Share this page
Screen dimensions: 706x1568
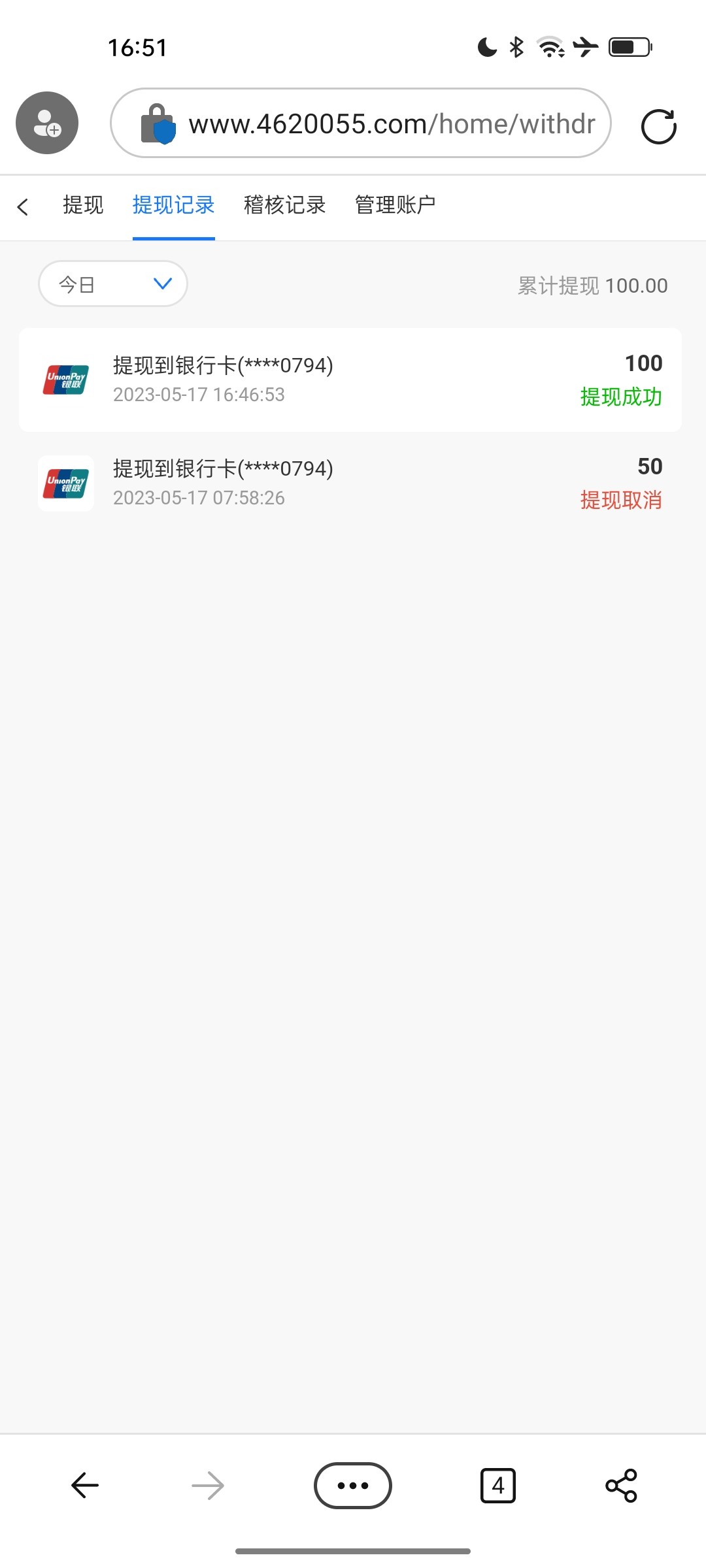(621, 1485)
